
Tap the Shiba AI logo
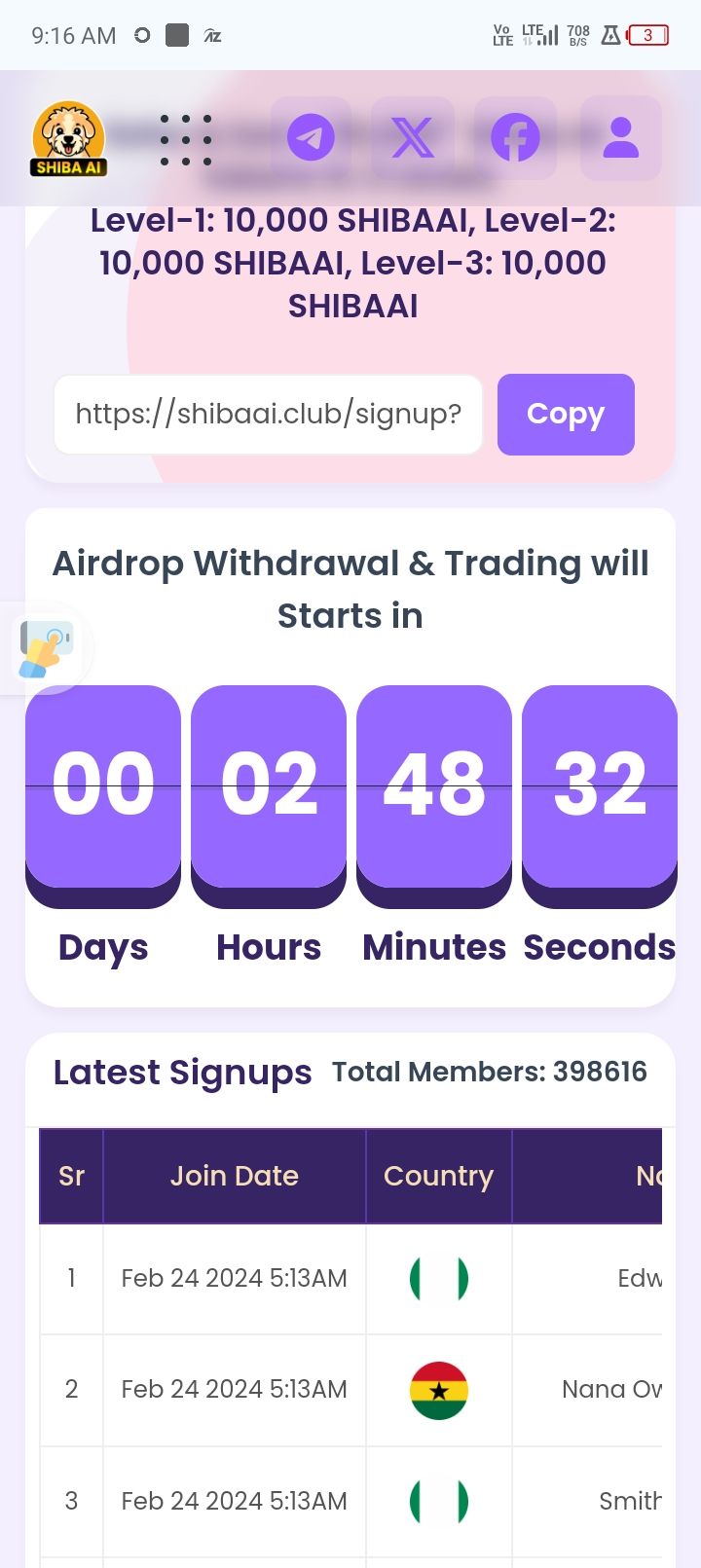[x=68, y=139]
